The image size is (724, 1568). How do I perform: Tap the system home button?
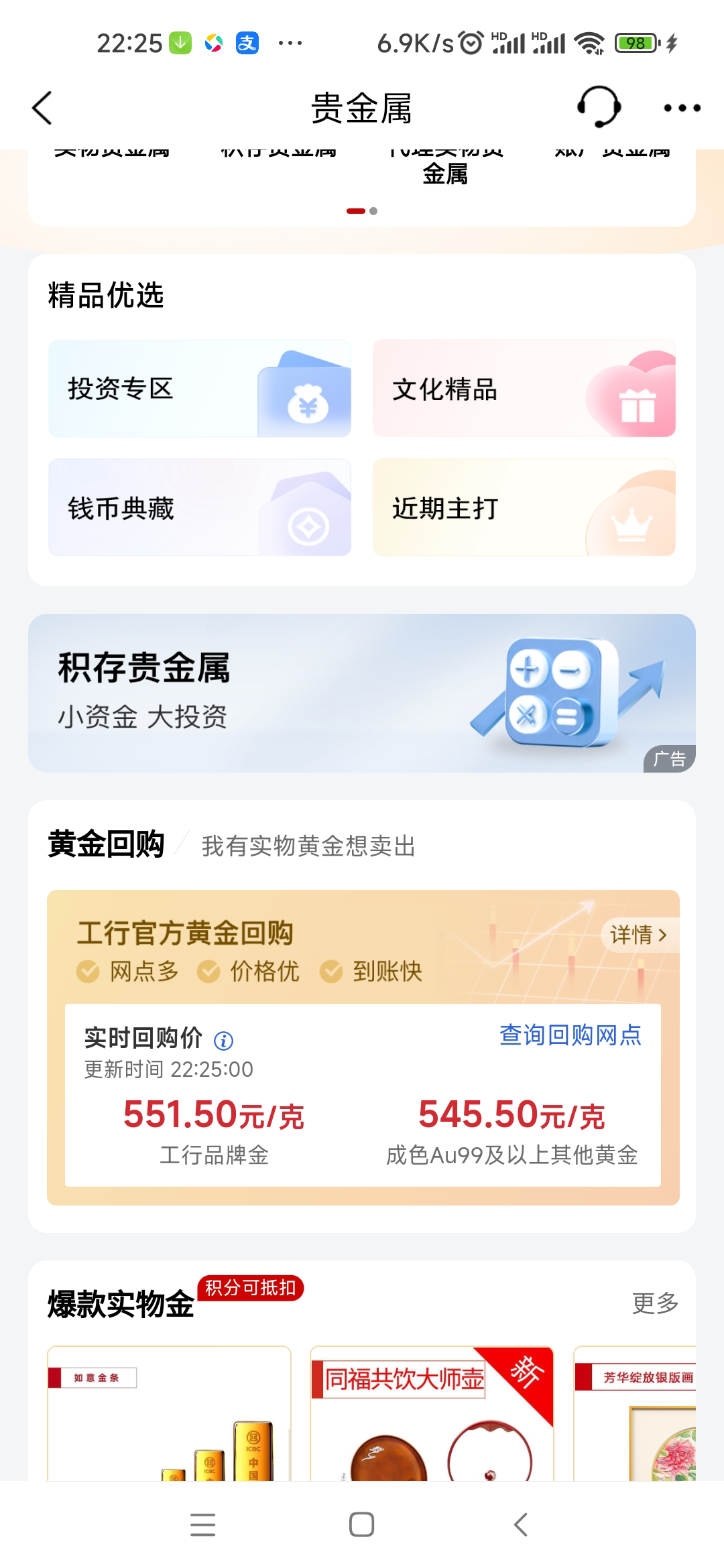point(362,1525)
